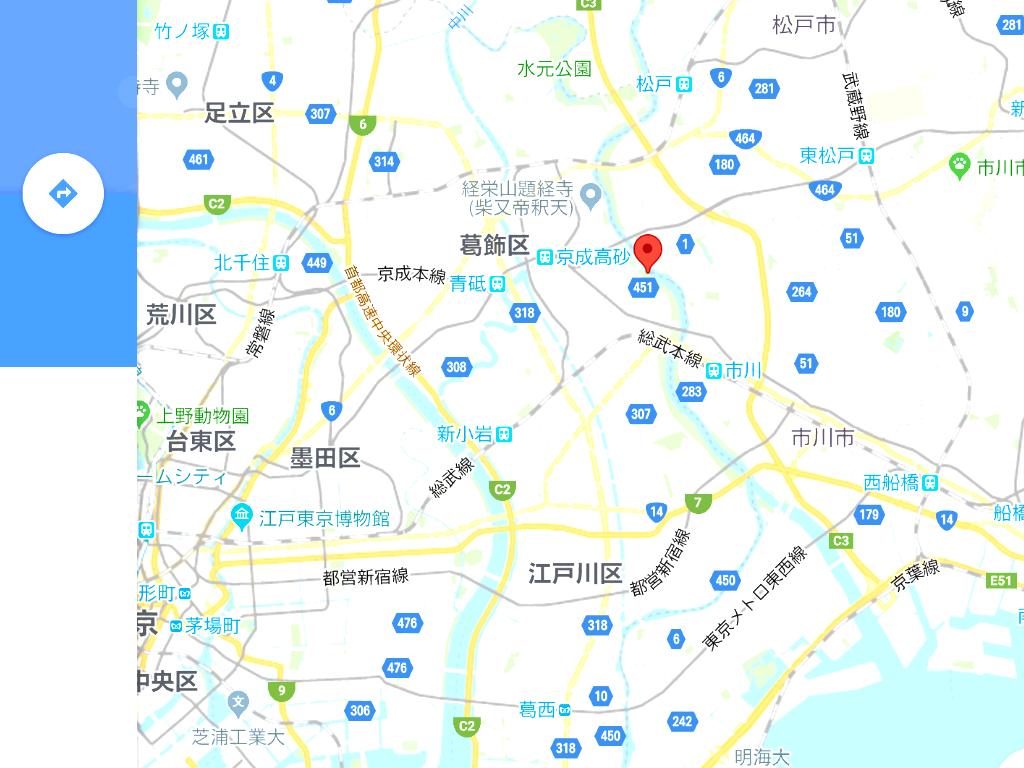Open the 北千住 station marker
Viewport: 1024px width, 768px height.
[x=281, y=263]
